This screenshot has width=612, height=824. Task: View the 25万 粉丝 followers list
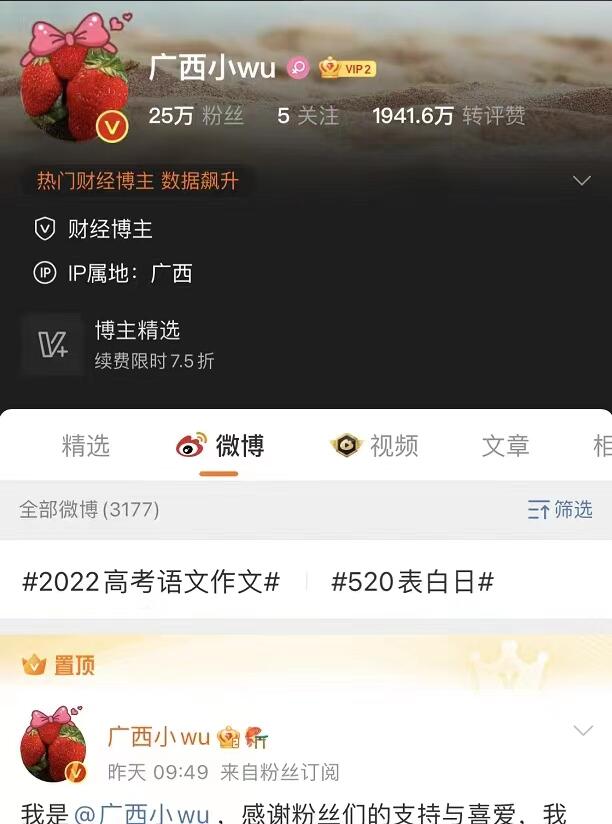pos(196,116)
